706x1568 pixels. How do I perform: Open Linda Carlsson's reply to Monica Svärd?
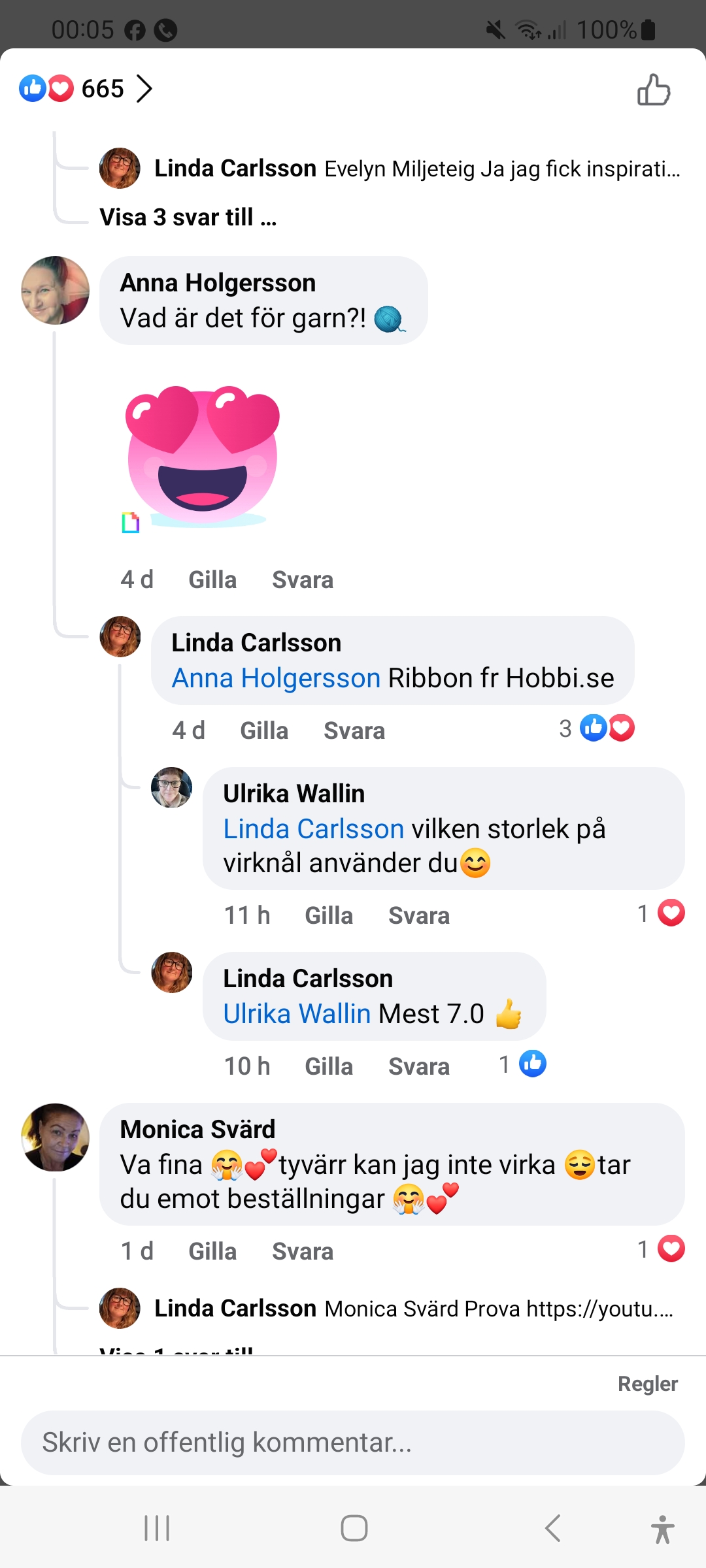tap(413, 1309)
